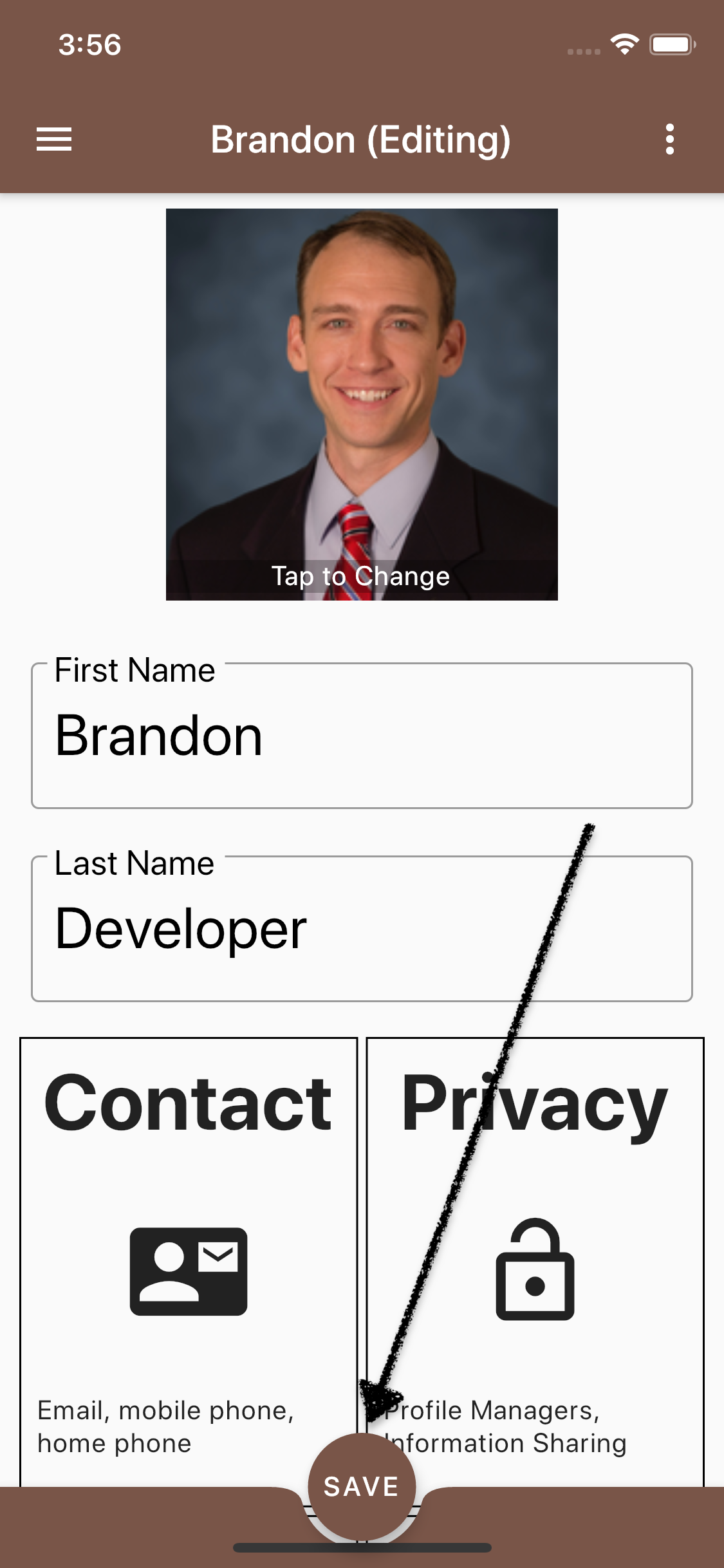Edit the First Name field
Viewport: 724px width, 1568px height.
(362, 736)
